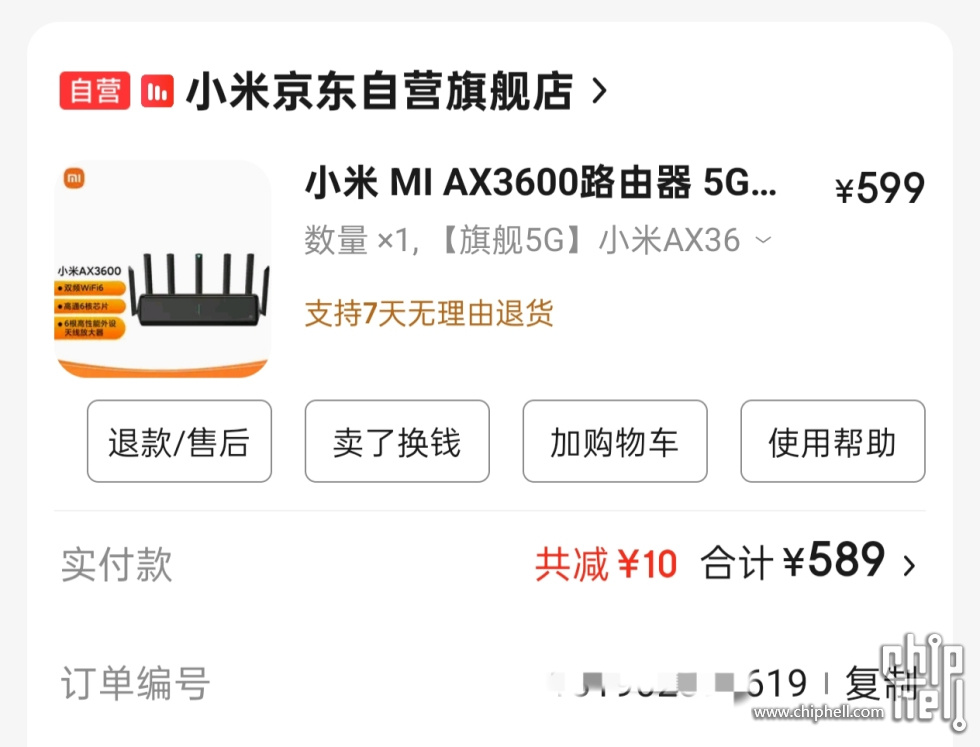The height and width of the screenshot is (747, 980).
Task: Select the 卖了换钱 button
Action: click(397, 442)
